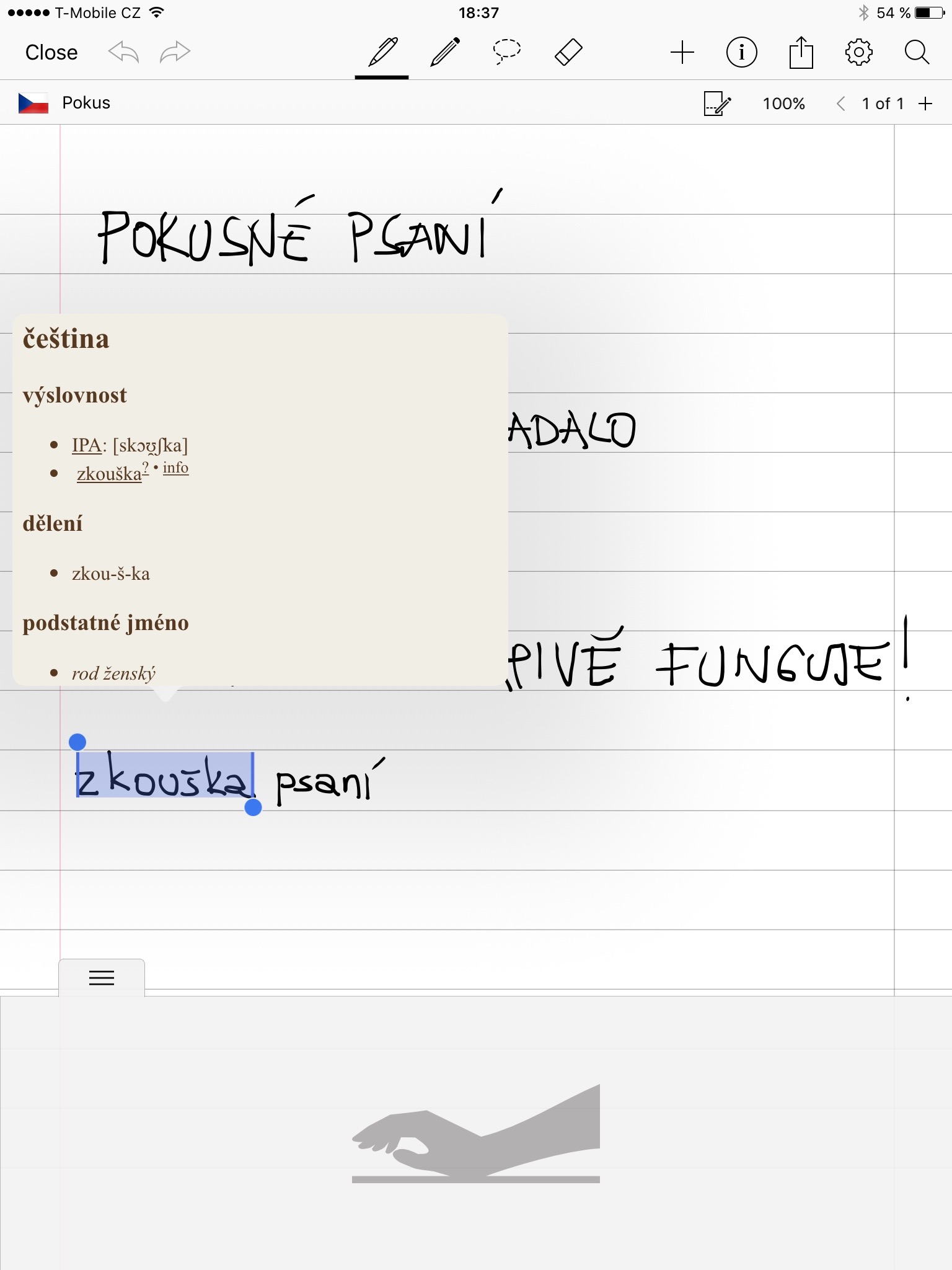Activate the lasso selection tool
This screenshot has height=1270, width=952.
point(506,53)
